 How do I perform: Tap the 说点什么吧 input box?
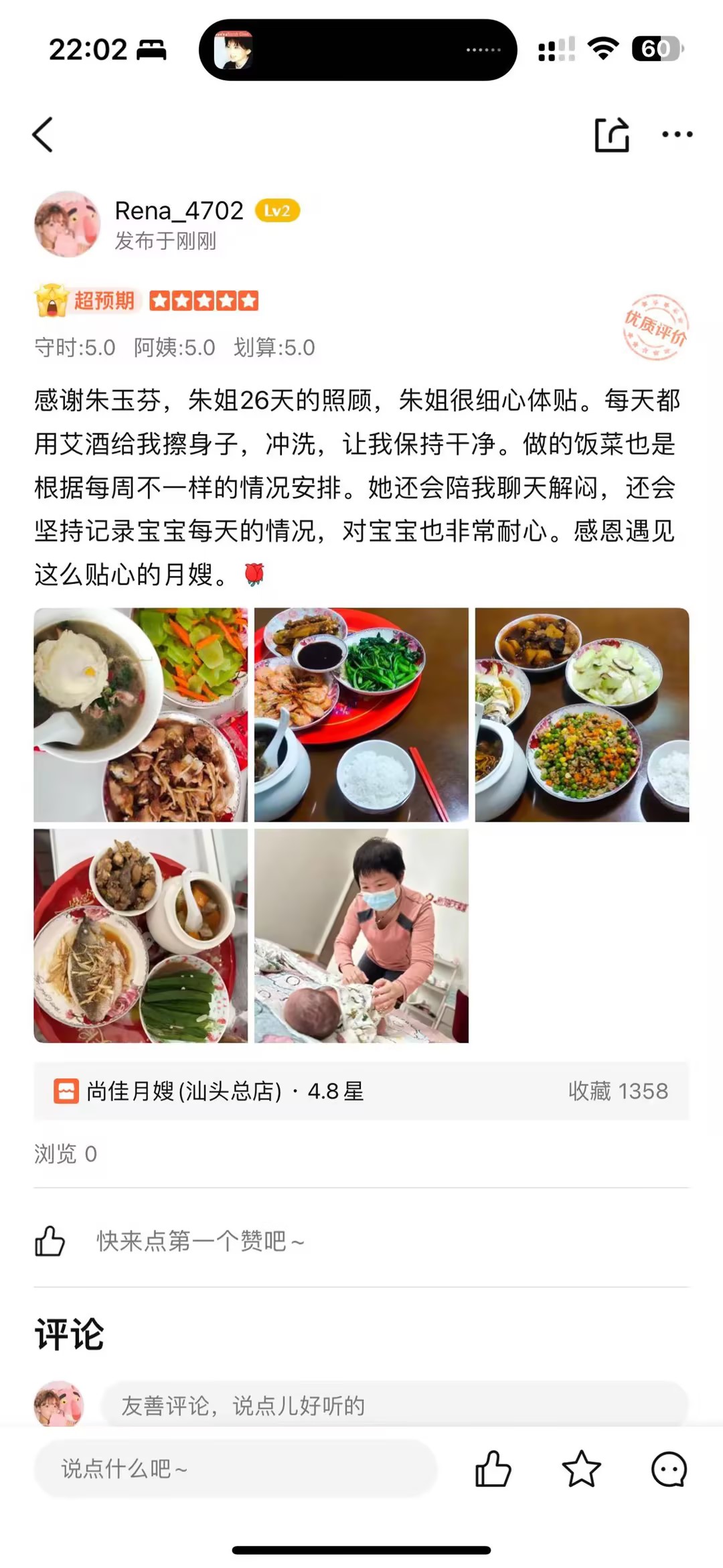point(234,1469)
